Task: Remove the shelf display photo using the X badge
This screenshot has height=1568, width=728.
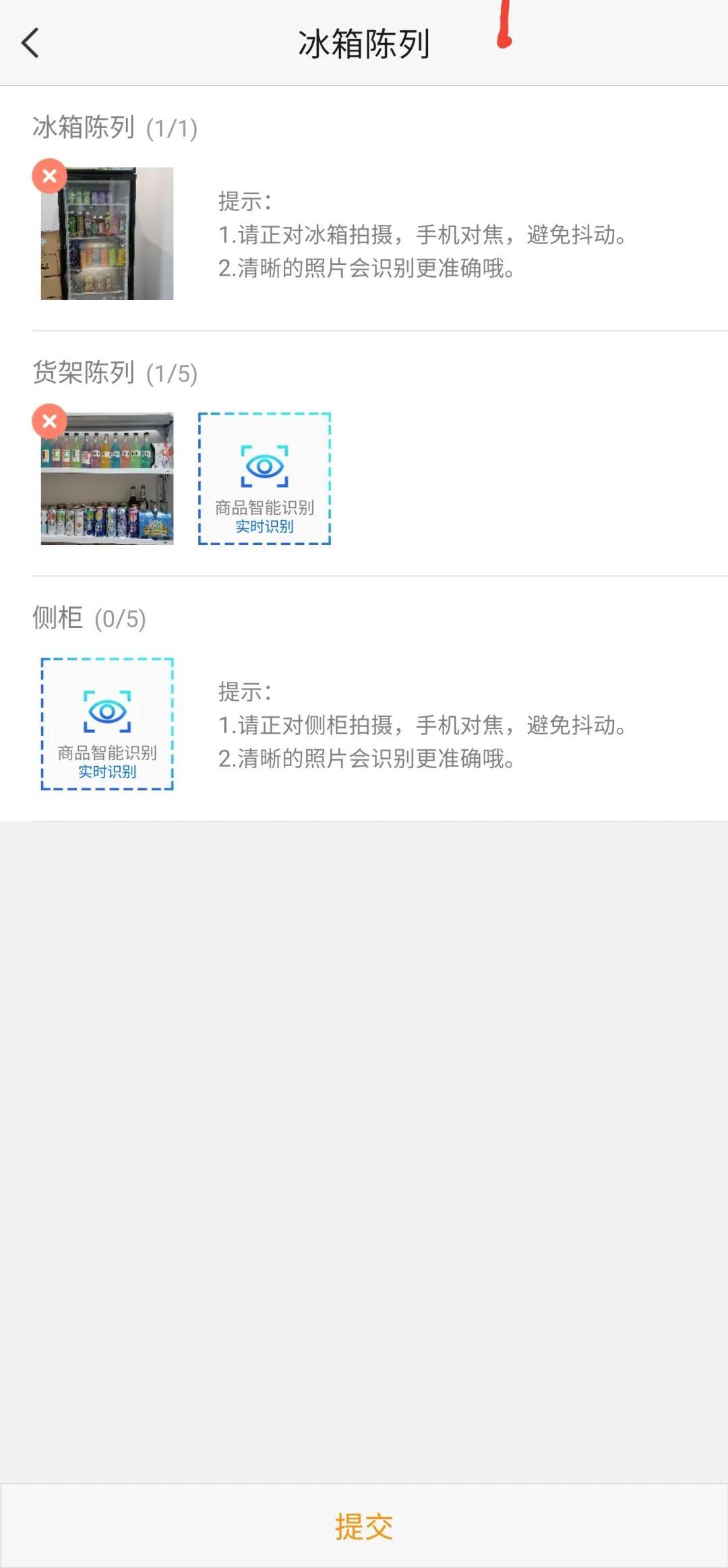Action: [49, 421]
